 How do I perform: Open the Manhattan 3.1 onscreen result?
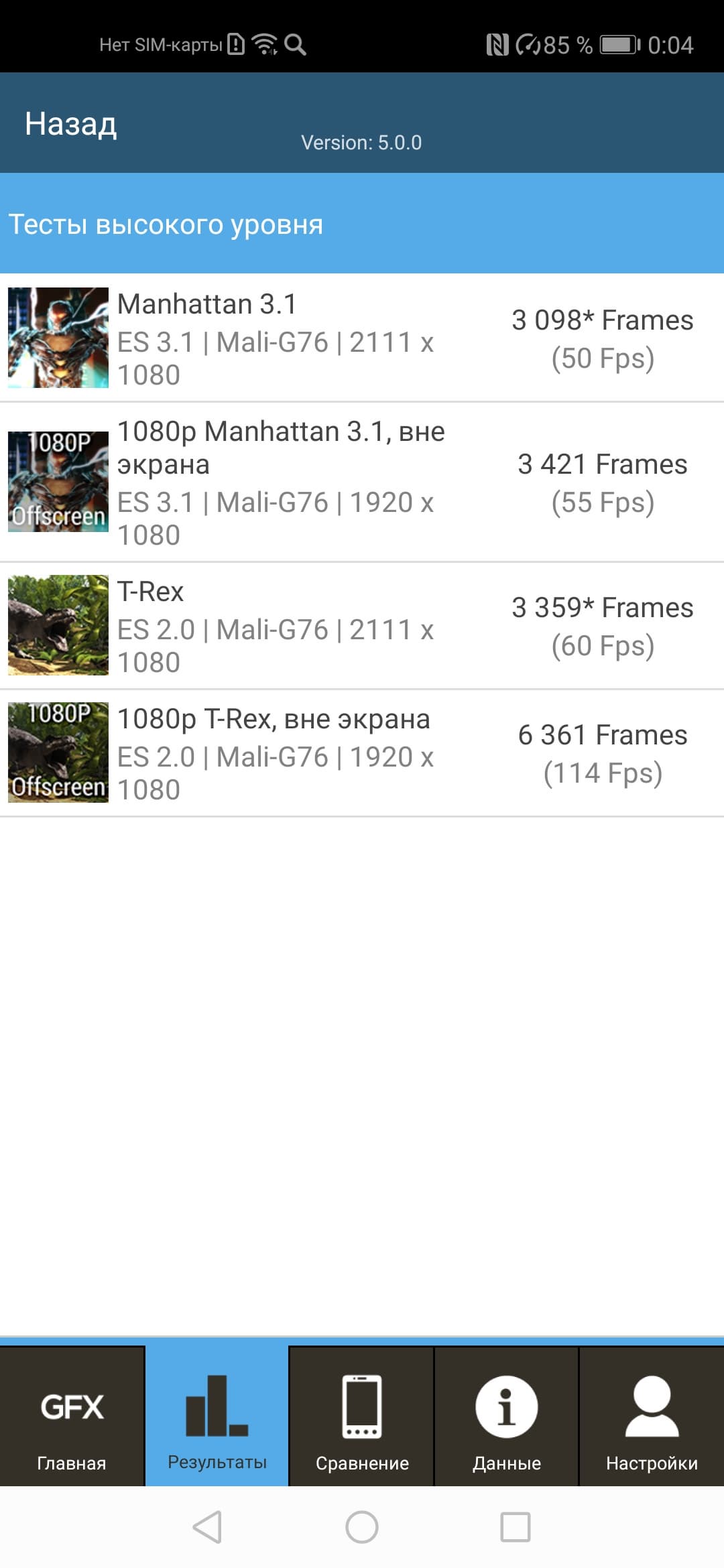point(362,338)
